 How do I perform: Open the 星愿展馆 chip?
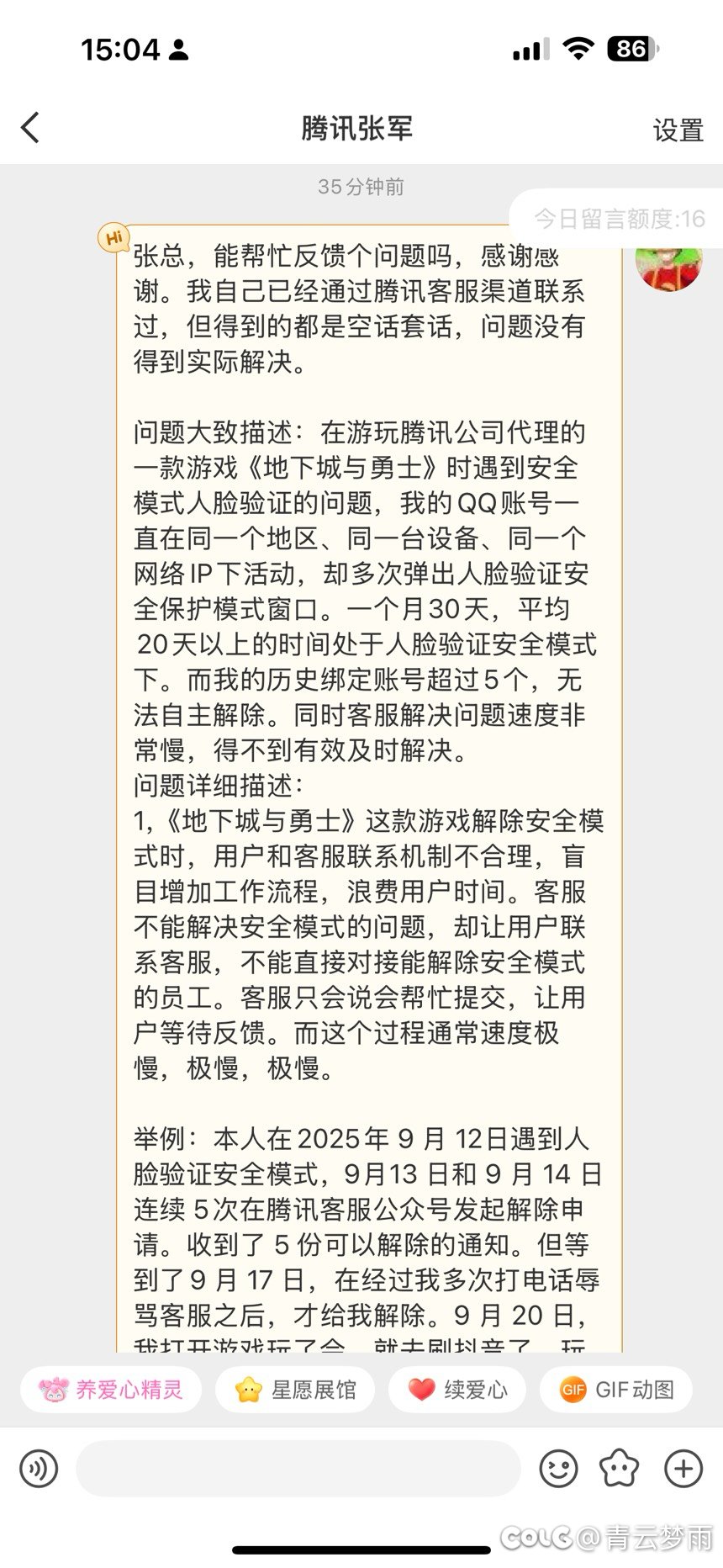[295, 1389]
